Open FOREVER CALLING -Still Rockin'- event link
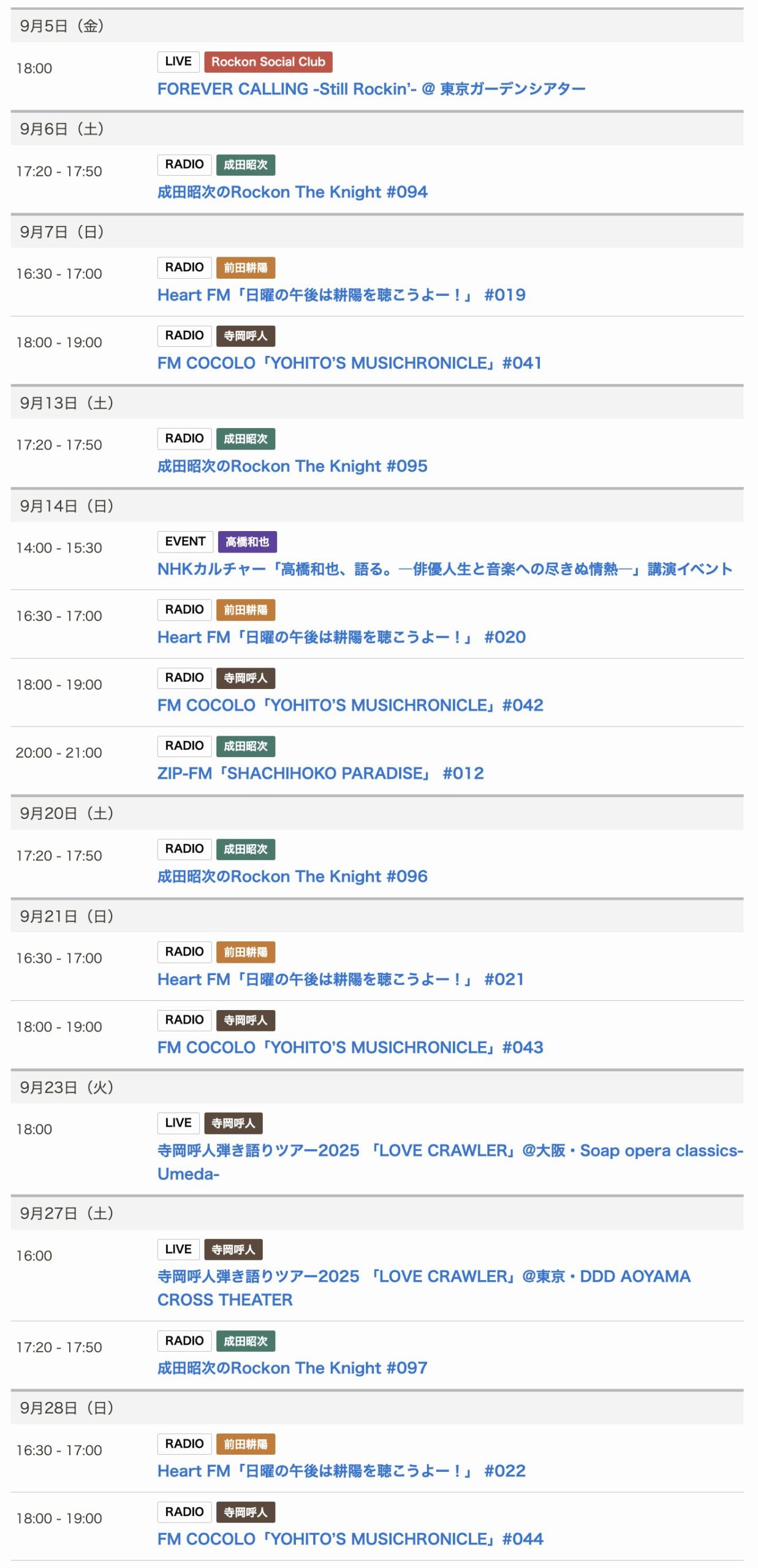 point(370,89)
